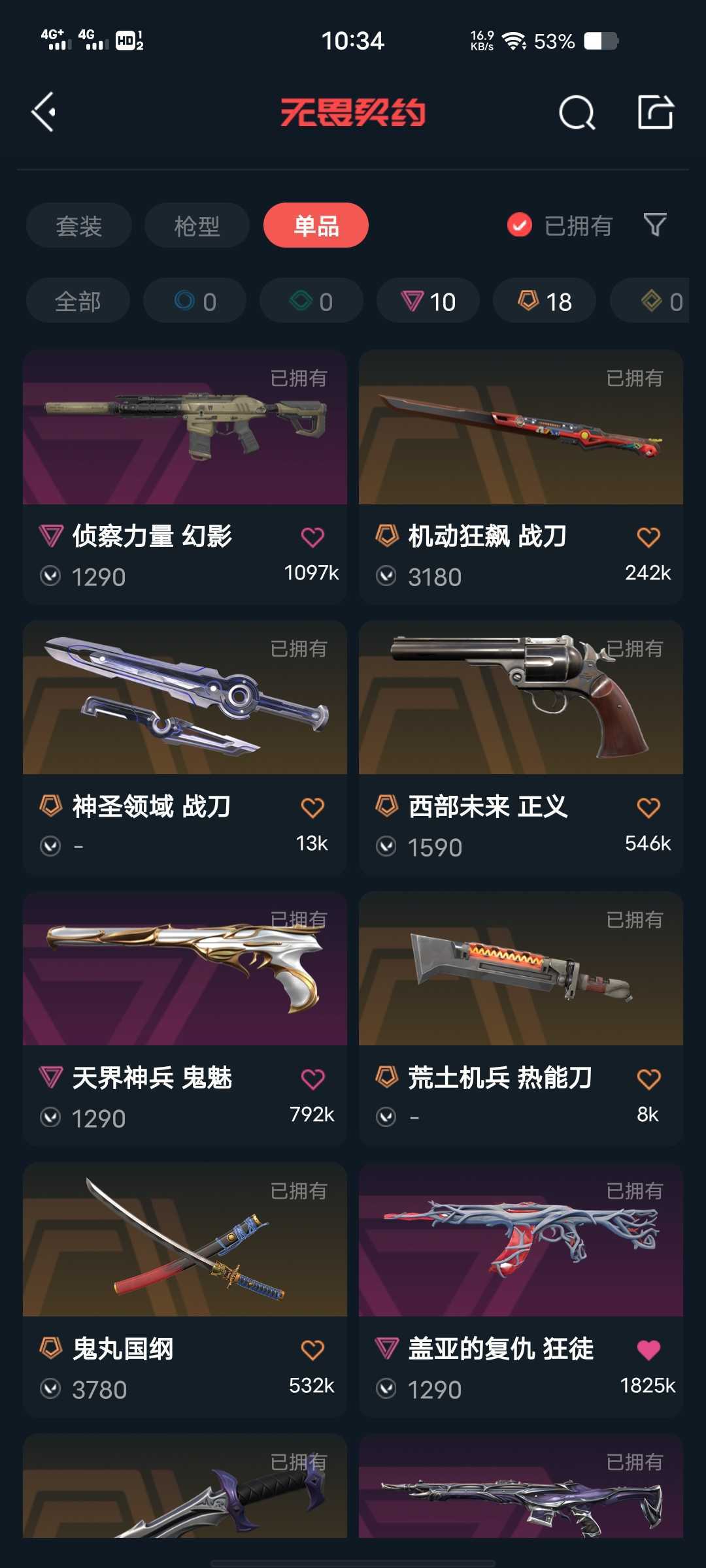Filter by the purple tier chip showing 10
Screen dimensions: 706x1568
pos(428,301)
